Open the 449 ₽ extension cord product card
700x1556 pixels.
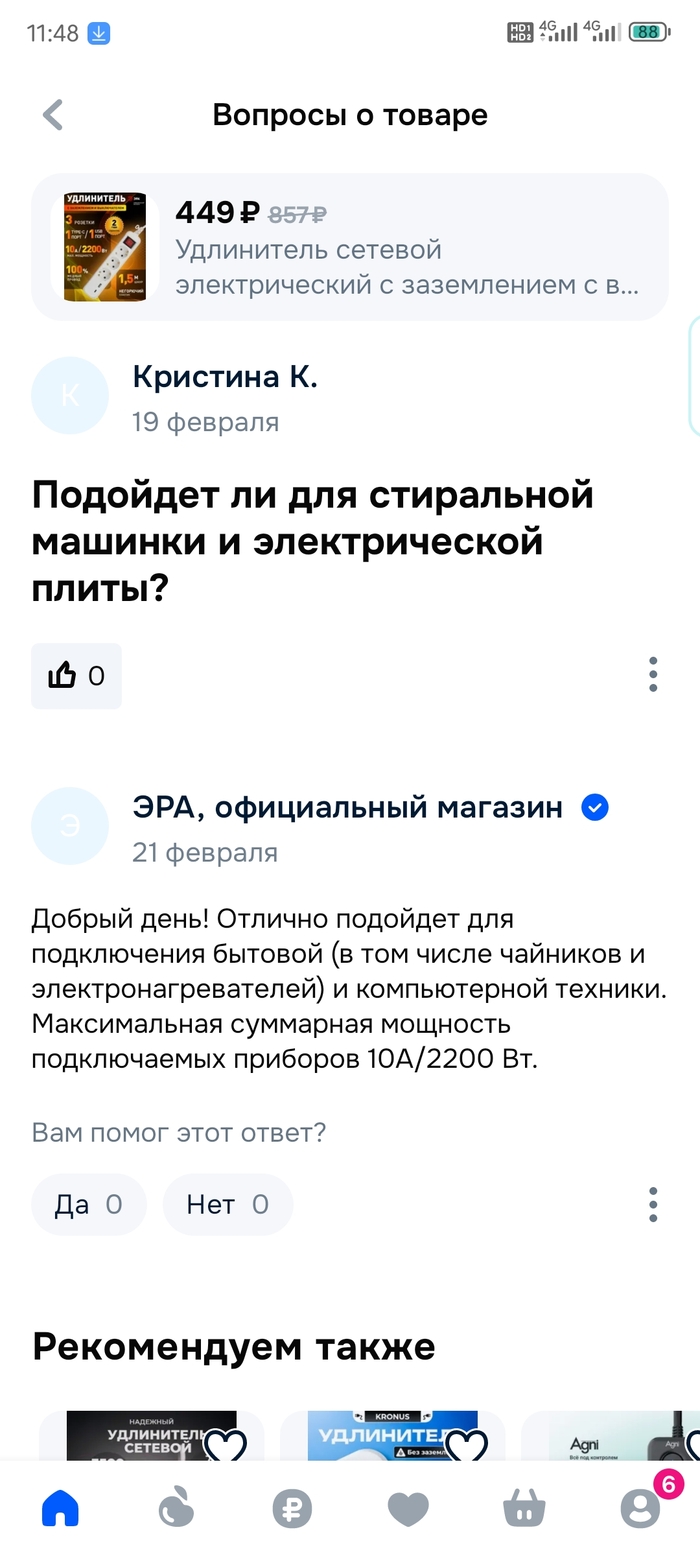click(349, 248)
